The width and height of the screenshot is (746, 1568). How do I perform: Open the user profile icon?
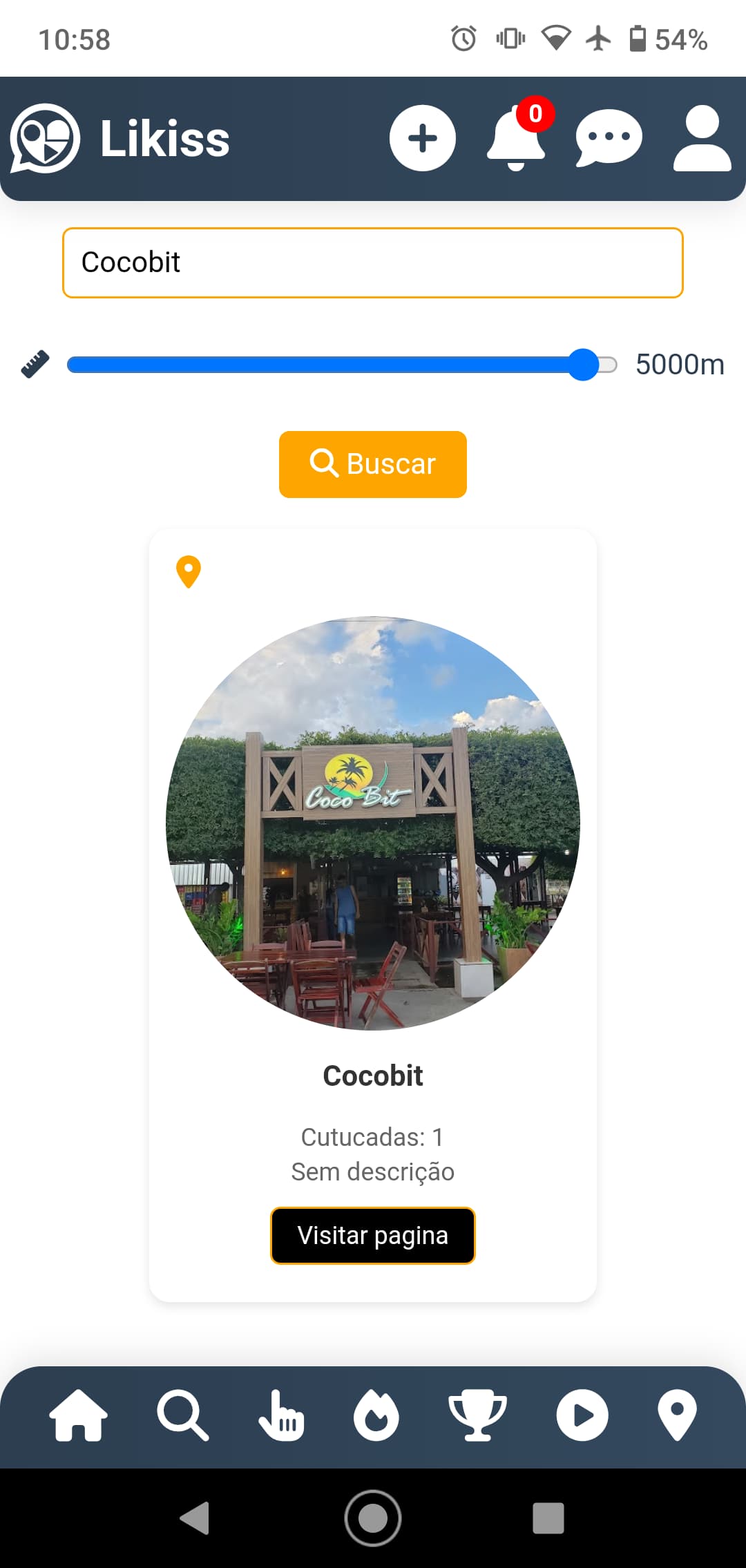702,138
